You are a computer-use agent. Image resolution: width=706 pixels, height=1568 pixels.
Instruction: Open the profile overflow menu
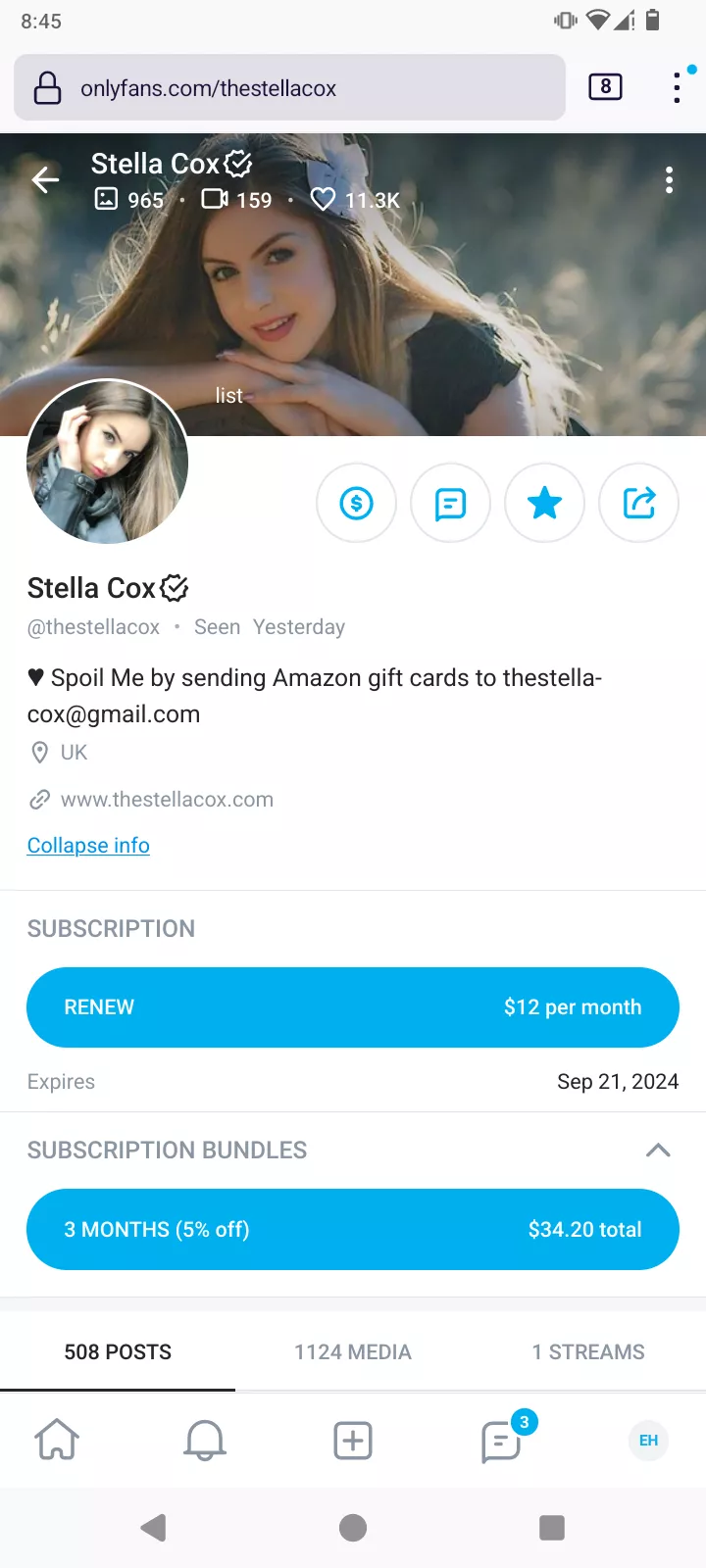click(x=669, y=180)
